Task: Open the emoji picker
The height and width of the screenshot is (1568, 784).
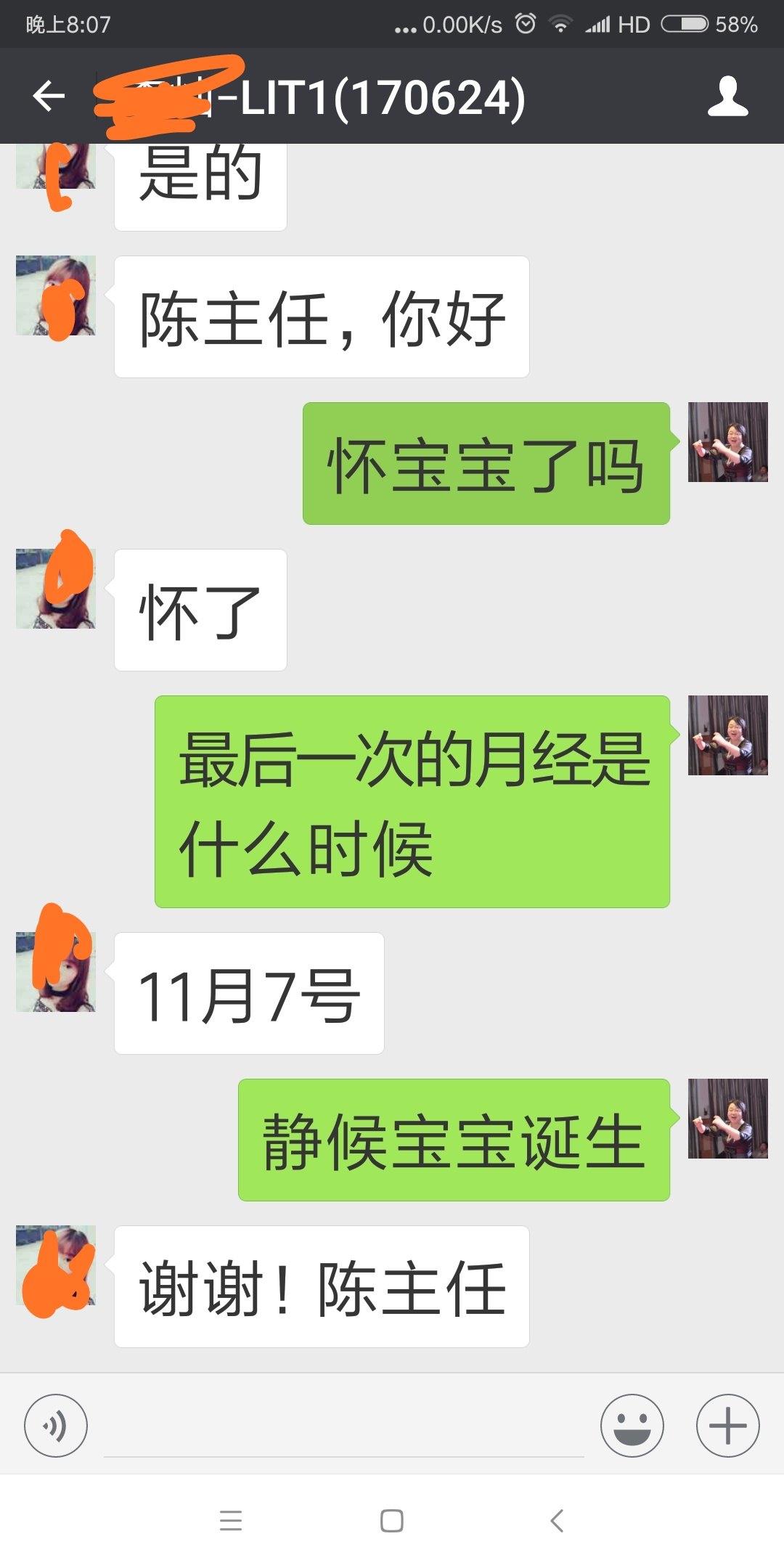Action: [632, 1425]
